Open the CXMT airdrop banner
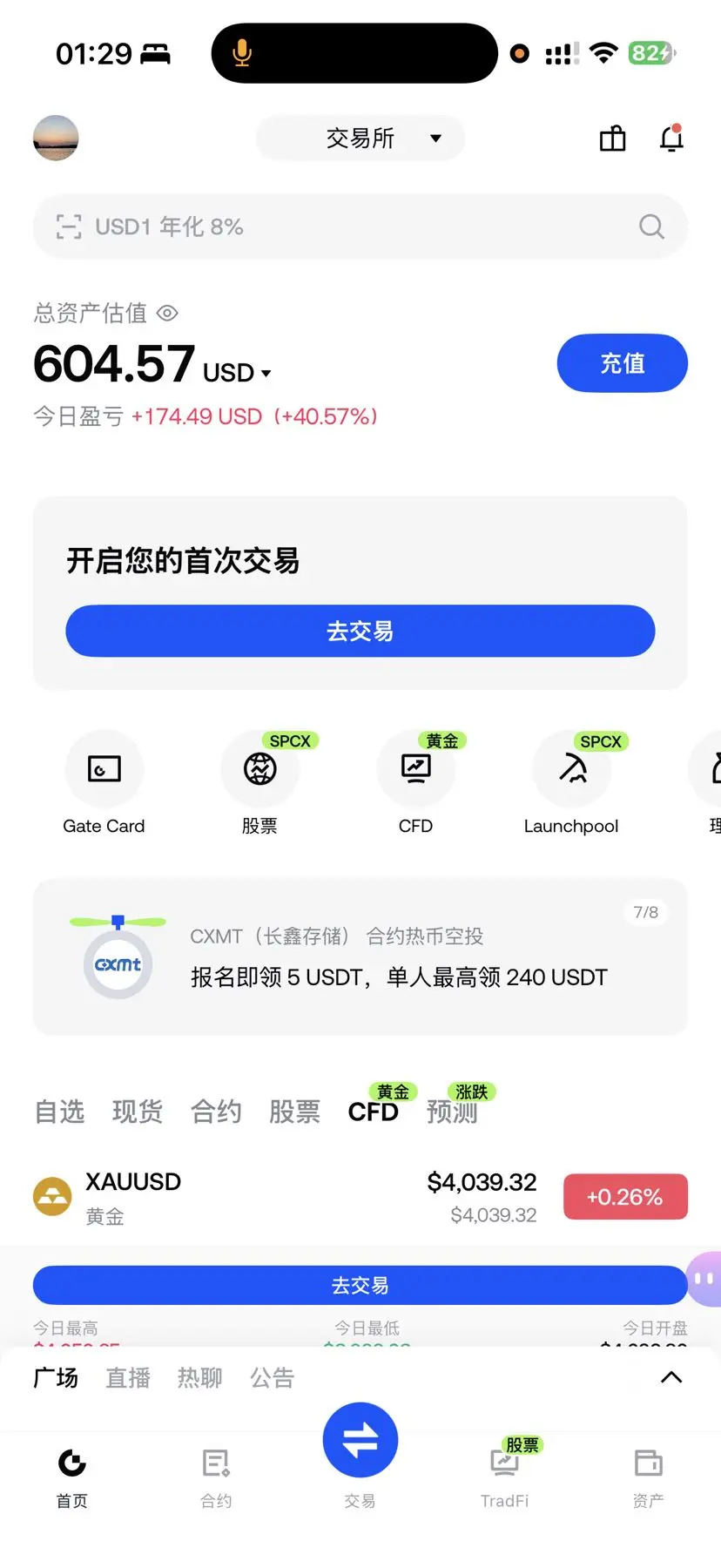The image size is (721, 1568). 360,957
